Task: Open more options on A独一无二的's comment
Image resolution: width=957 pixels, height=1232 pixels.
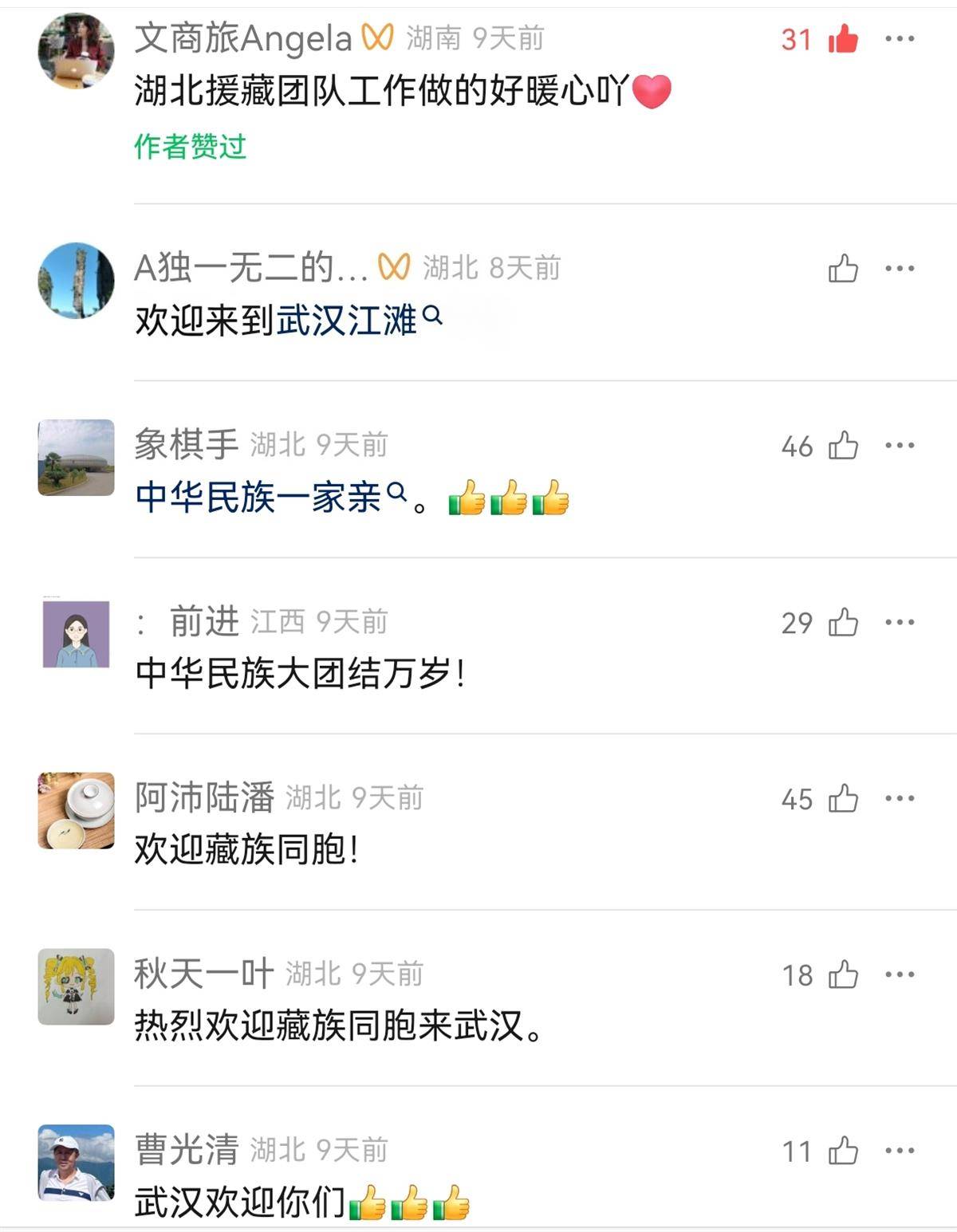Action: (900, 269)
